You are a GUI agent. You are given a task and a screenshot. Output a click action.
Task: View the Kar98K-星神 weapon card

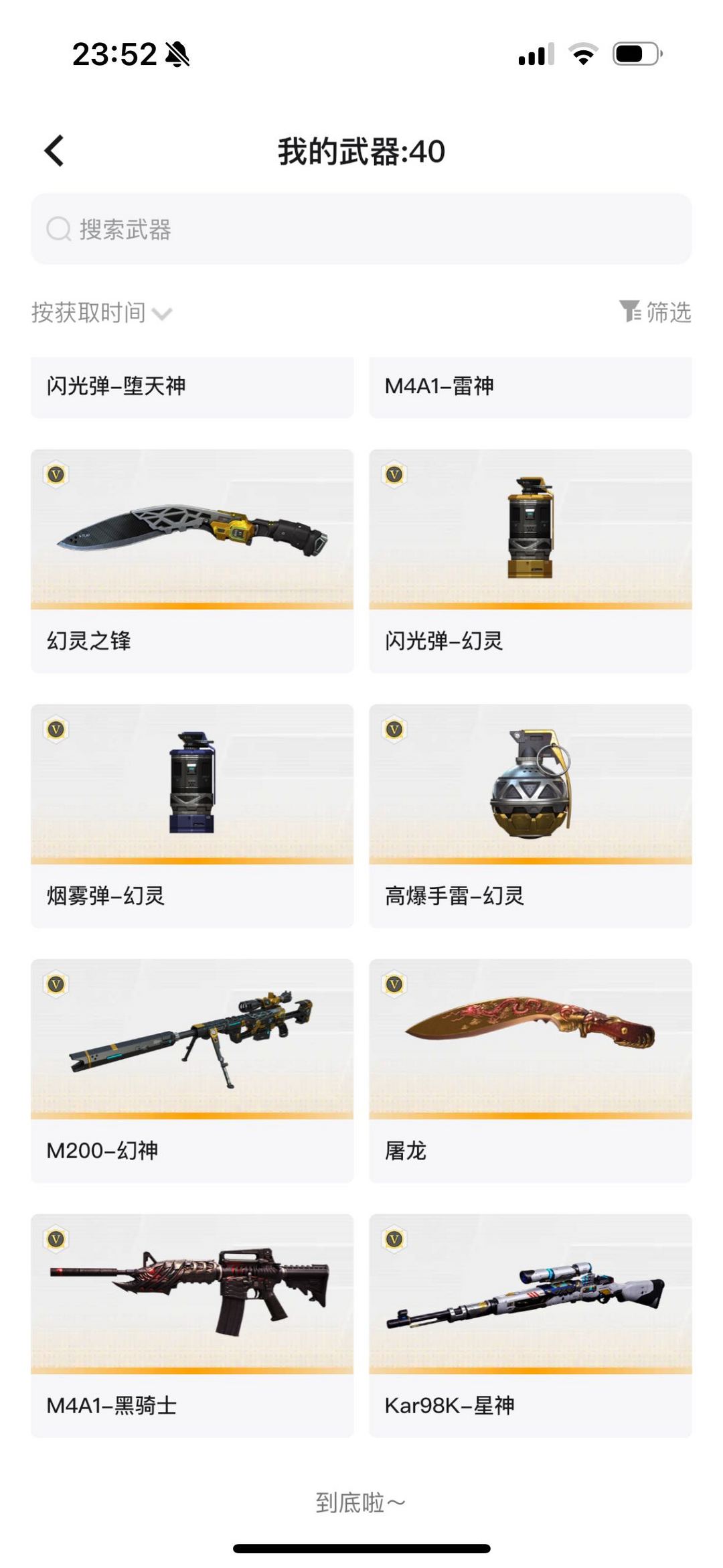(530, 1325)
